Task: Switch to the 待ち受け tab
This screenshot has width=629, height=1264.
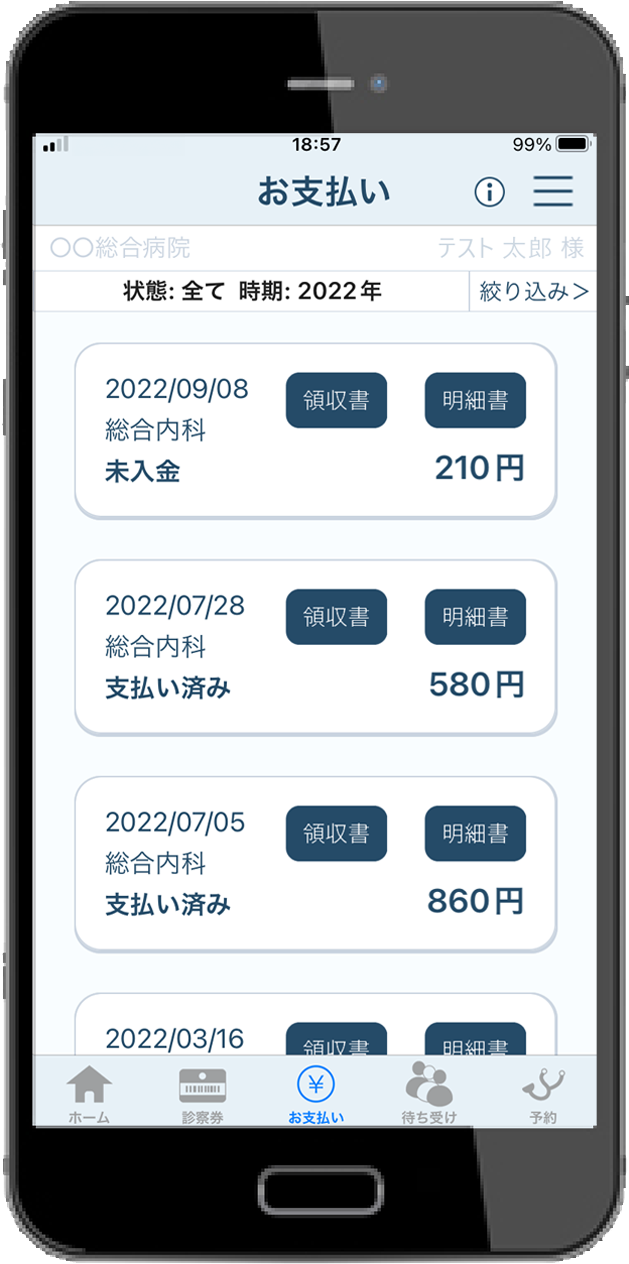Action: tap(429, 1093)
